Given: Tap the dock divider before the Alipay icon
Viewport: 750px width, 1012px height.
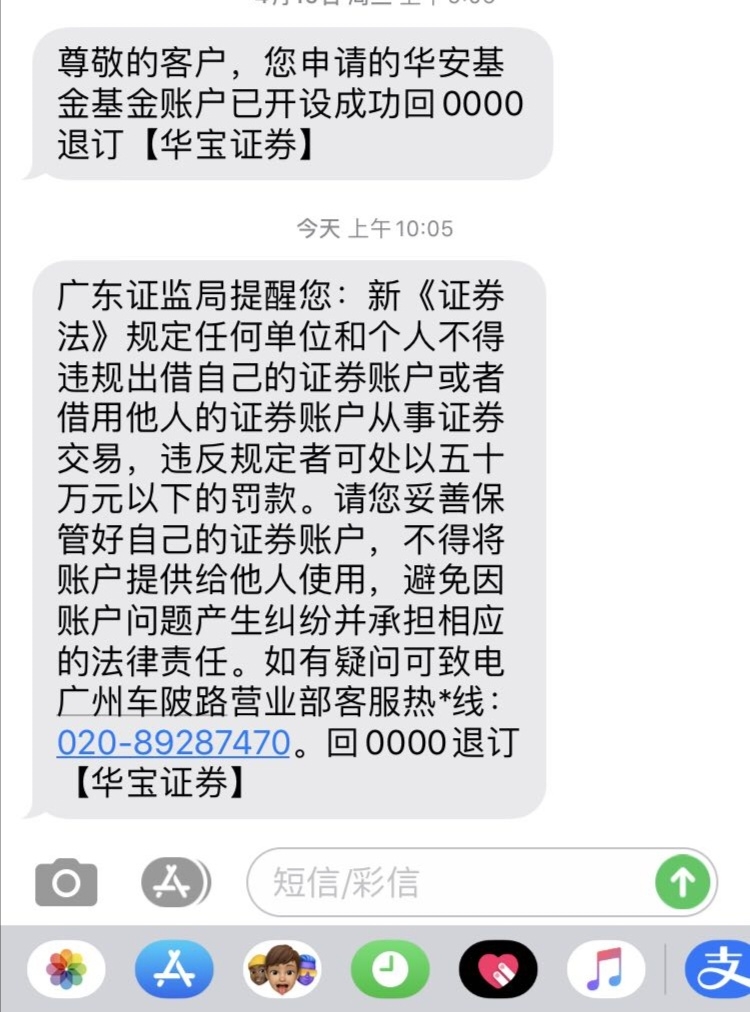Looking at the screenshot, I should coord(663,968).
